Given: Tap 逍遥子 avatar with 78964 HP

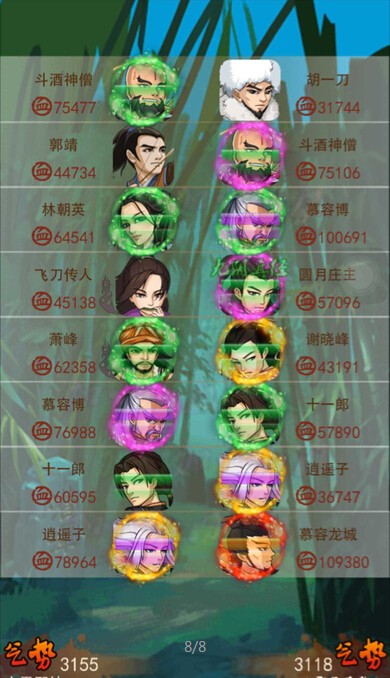Looking at the screenshot, I should pos(144,547).
